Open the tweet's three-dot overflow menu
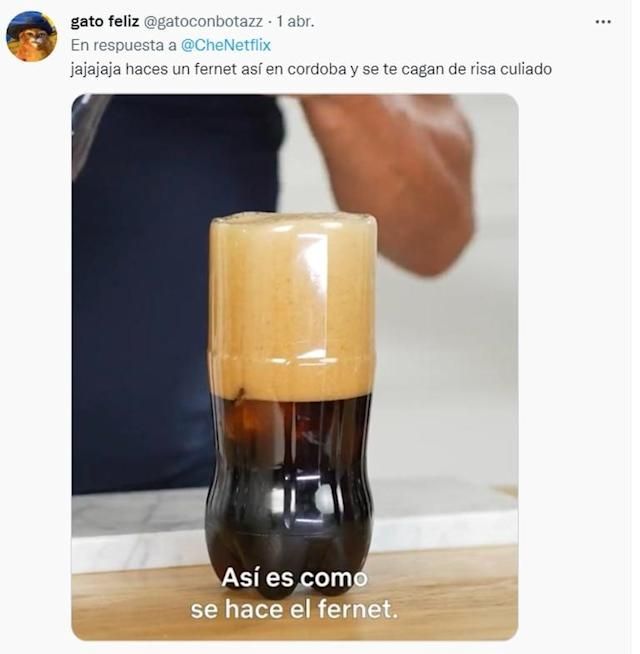 click(603, 21)
